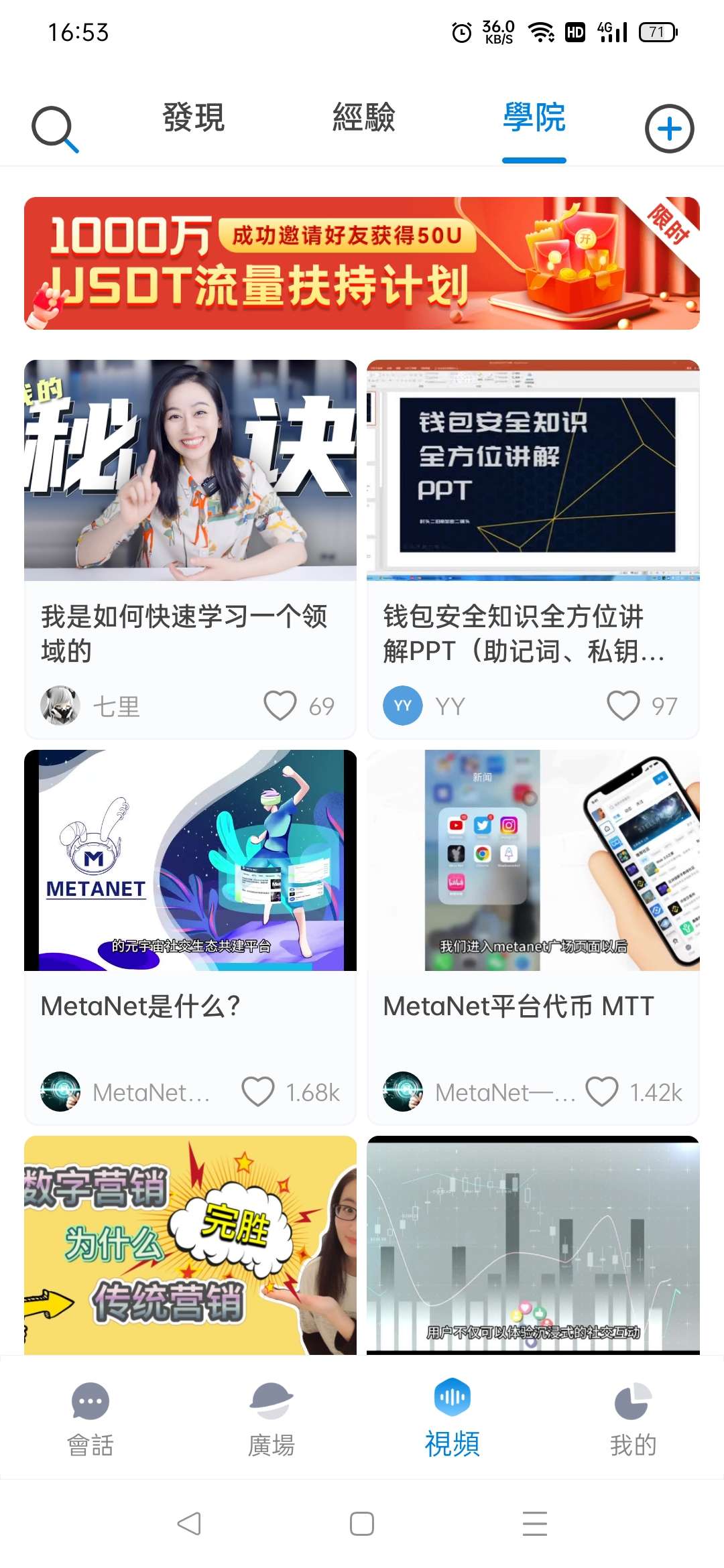This screenshot has width=724, height=1568.
Task: Switch to the 經驗 tab
Action: pos(363,118)
